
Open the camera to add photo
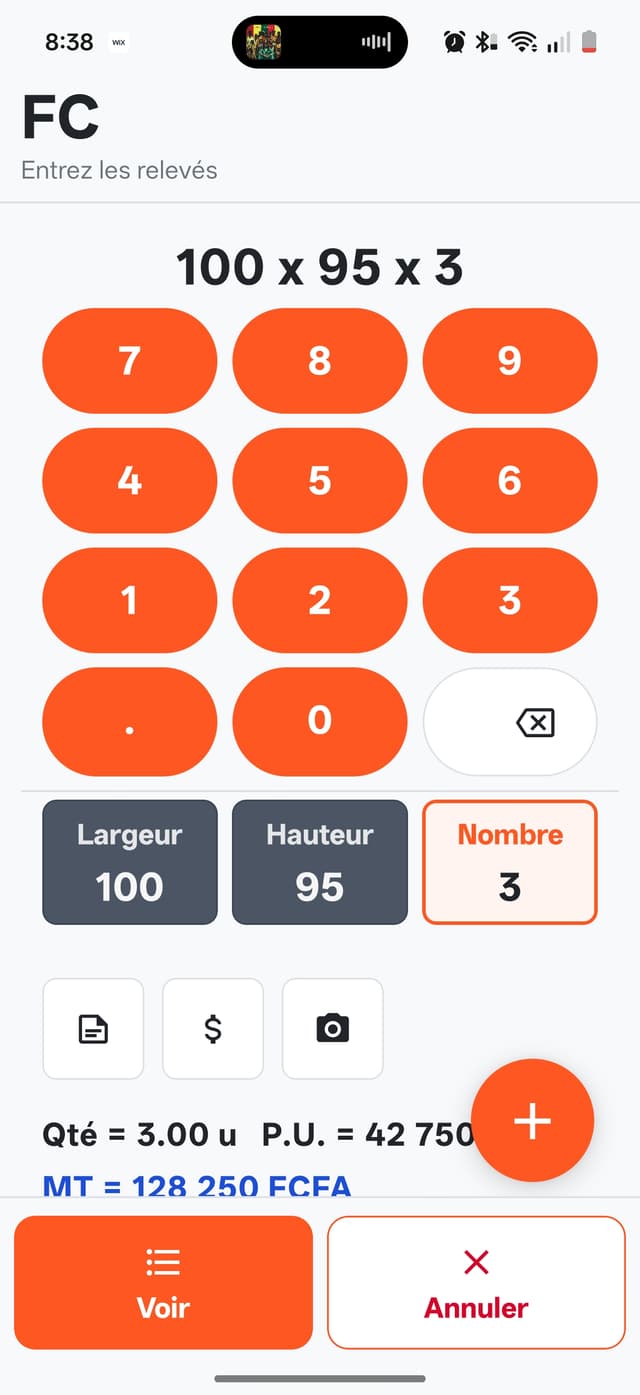333,1029
